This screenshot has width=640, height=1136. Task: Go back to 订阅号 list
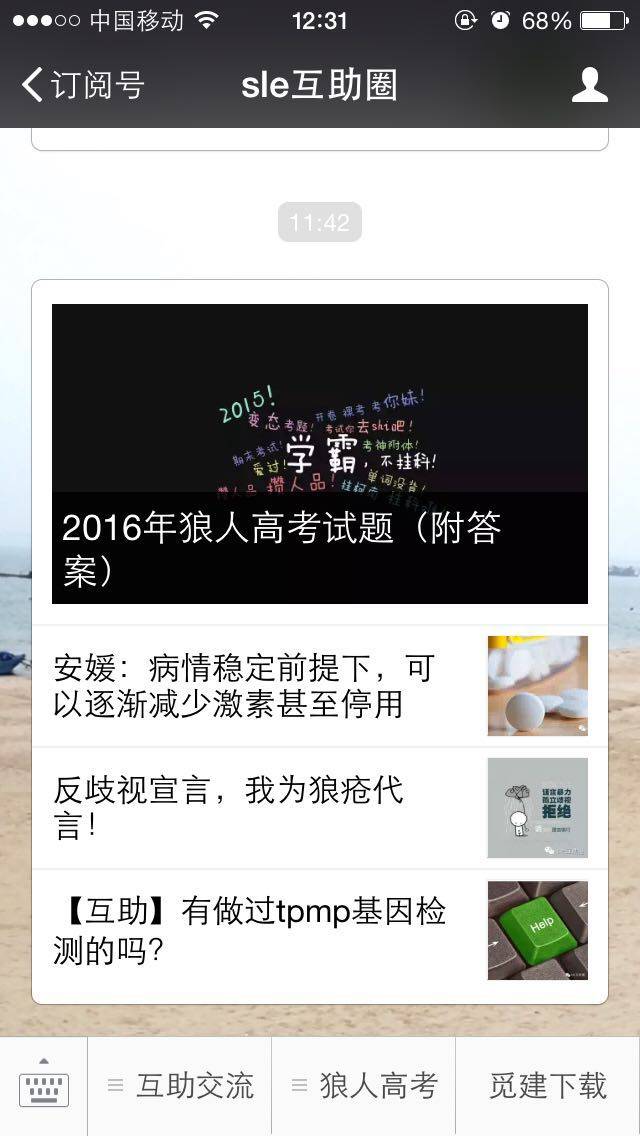pyautogui.click(x=82, y=85)
